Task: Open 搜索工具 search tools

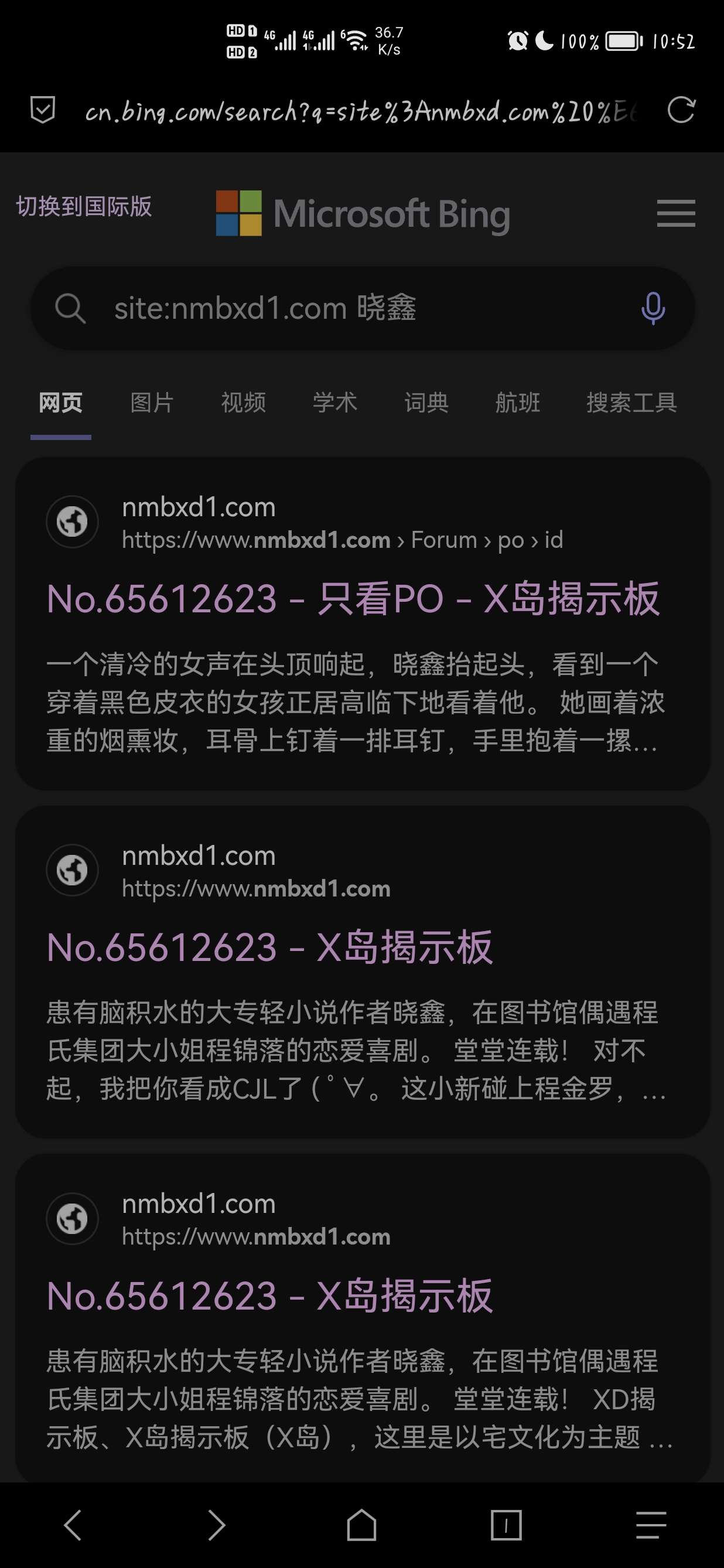Action: tap(631, 403)
